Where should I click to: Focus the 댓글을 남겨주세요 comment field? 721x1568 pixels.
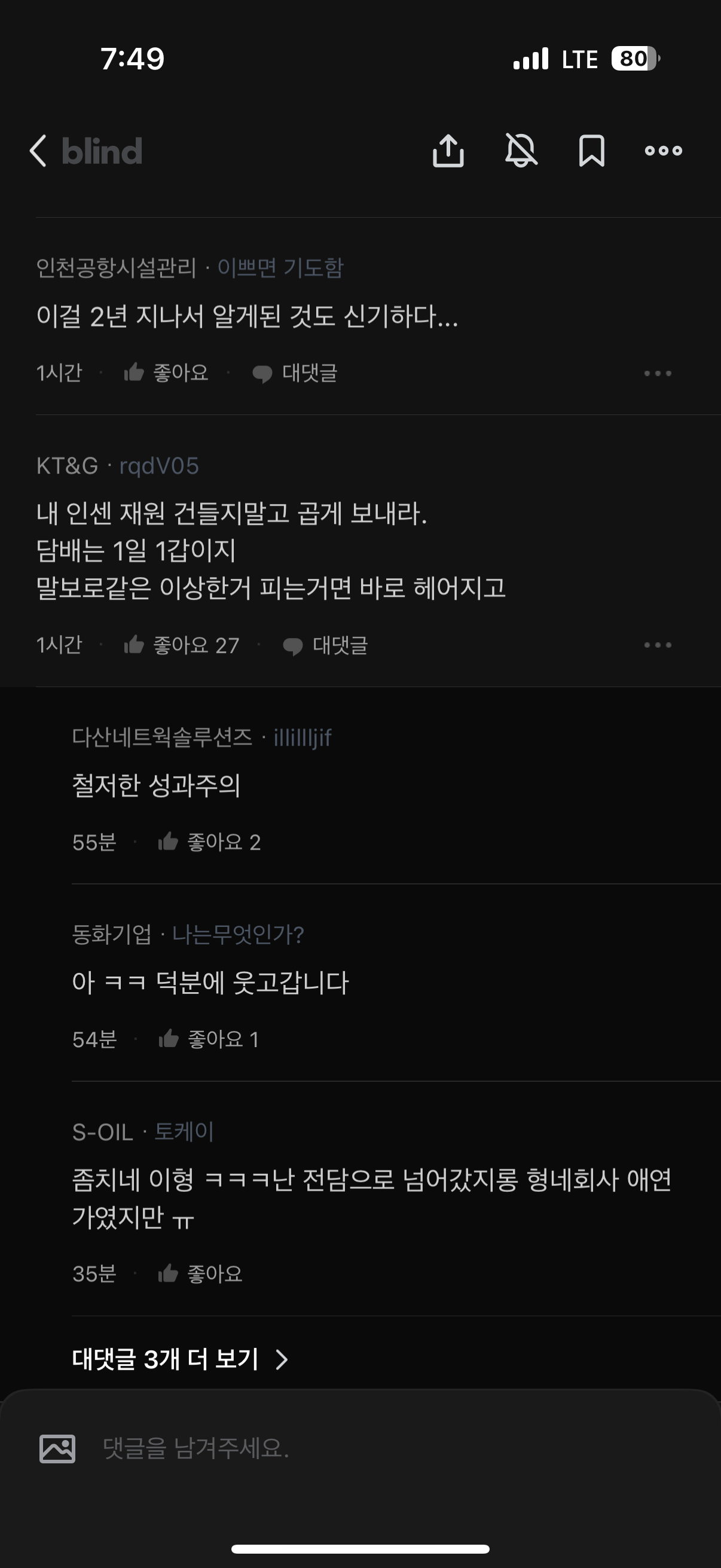[365, 1448]
